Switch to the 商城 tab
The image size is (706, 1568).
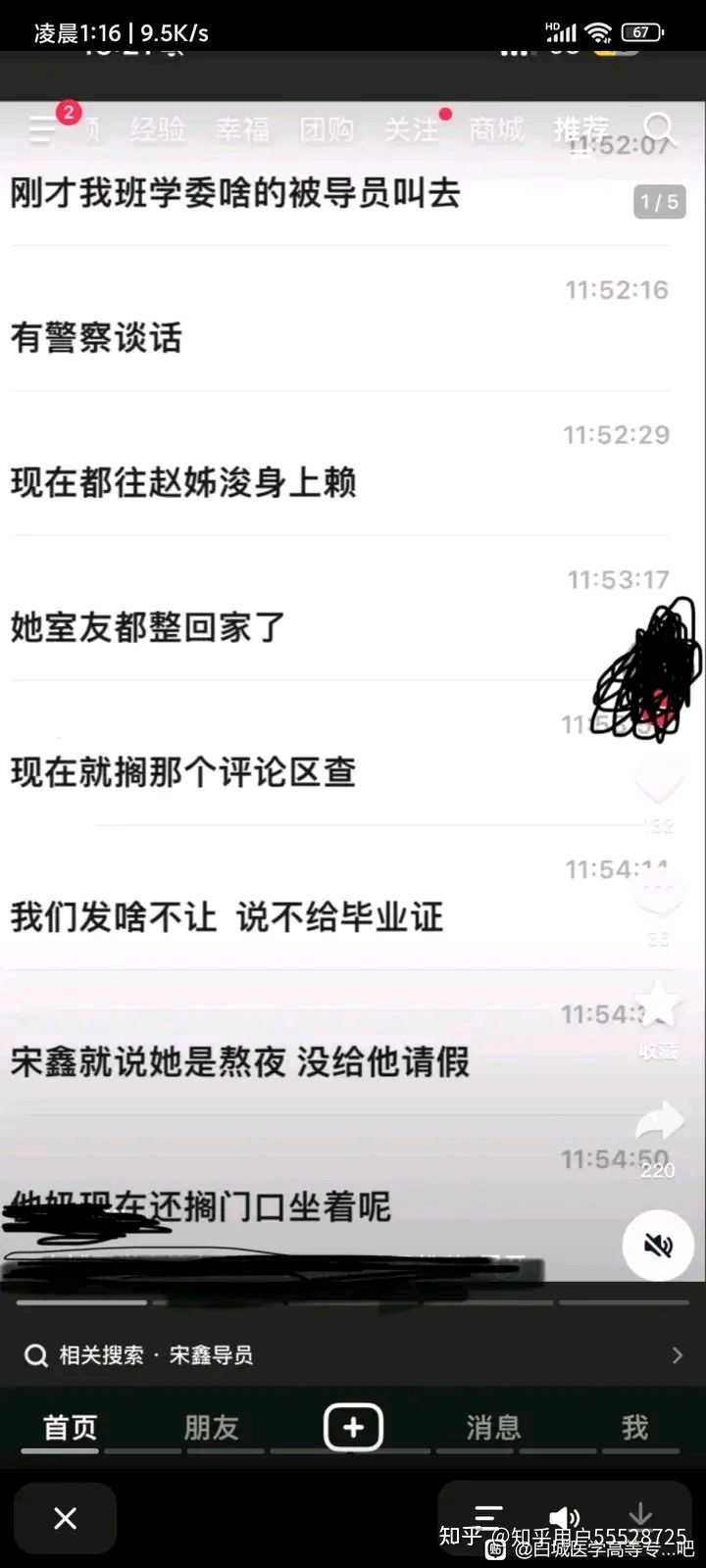pos(496,129)
